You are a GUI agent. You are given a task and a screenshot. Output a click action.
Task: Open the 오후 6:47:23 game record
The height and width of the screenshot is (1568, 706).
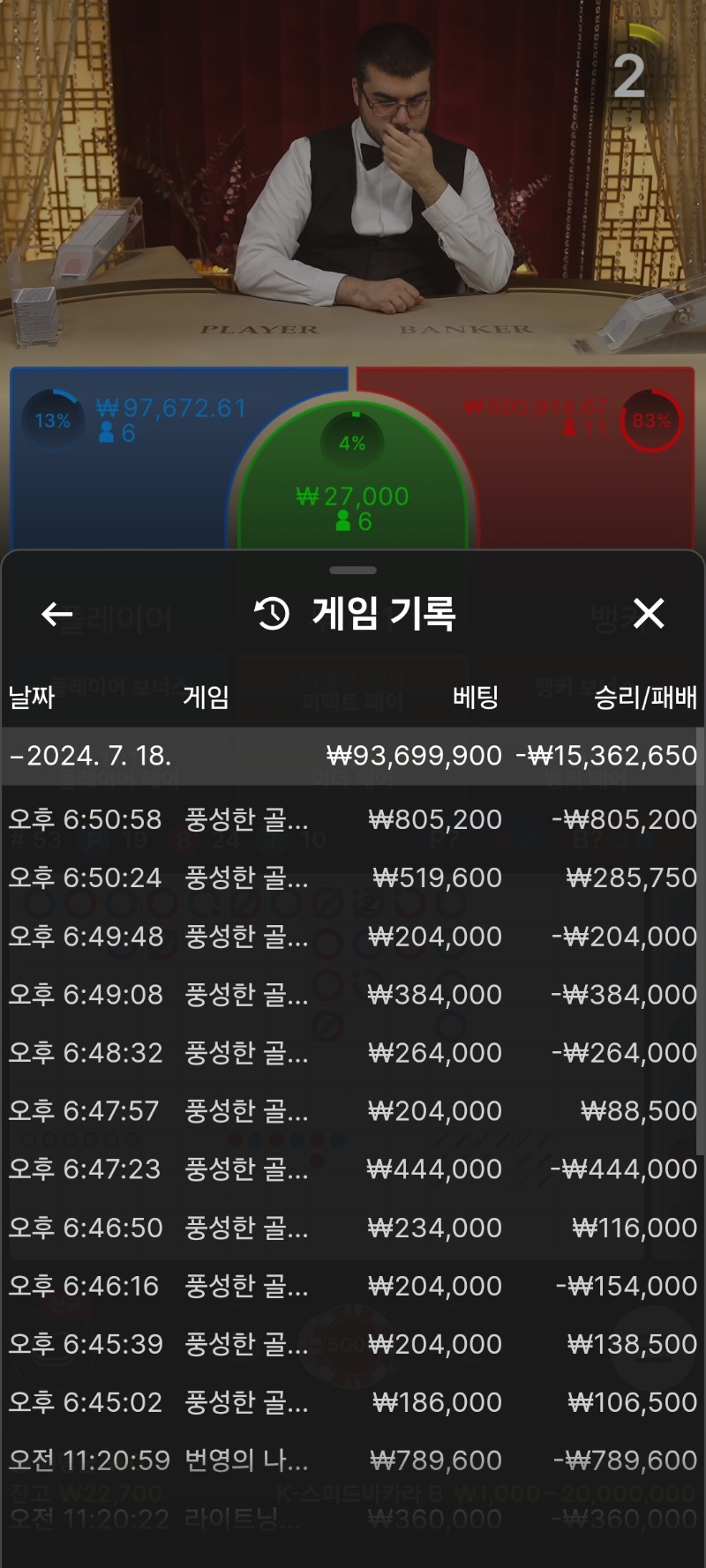click(x=353, y=1169)
